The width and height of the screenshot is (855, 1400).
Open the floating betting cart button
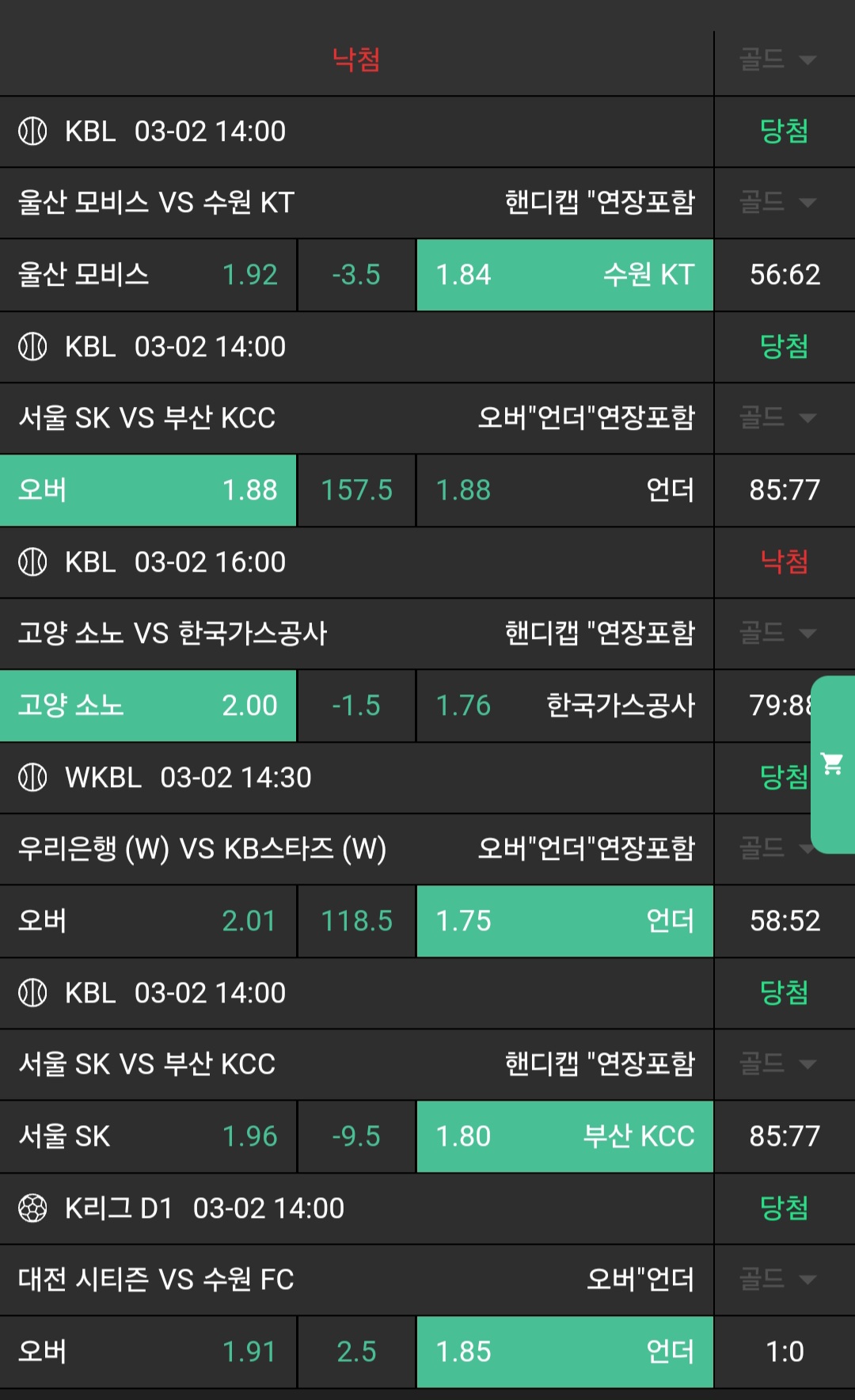(x=833, y=764)
